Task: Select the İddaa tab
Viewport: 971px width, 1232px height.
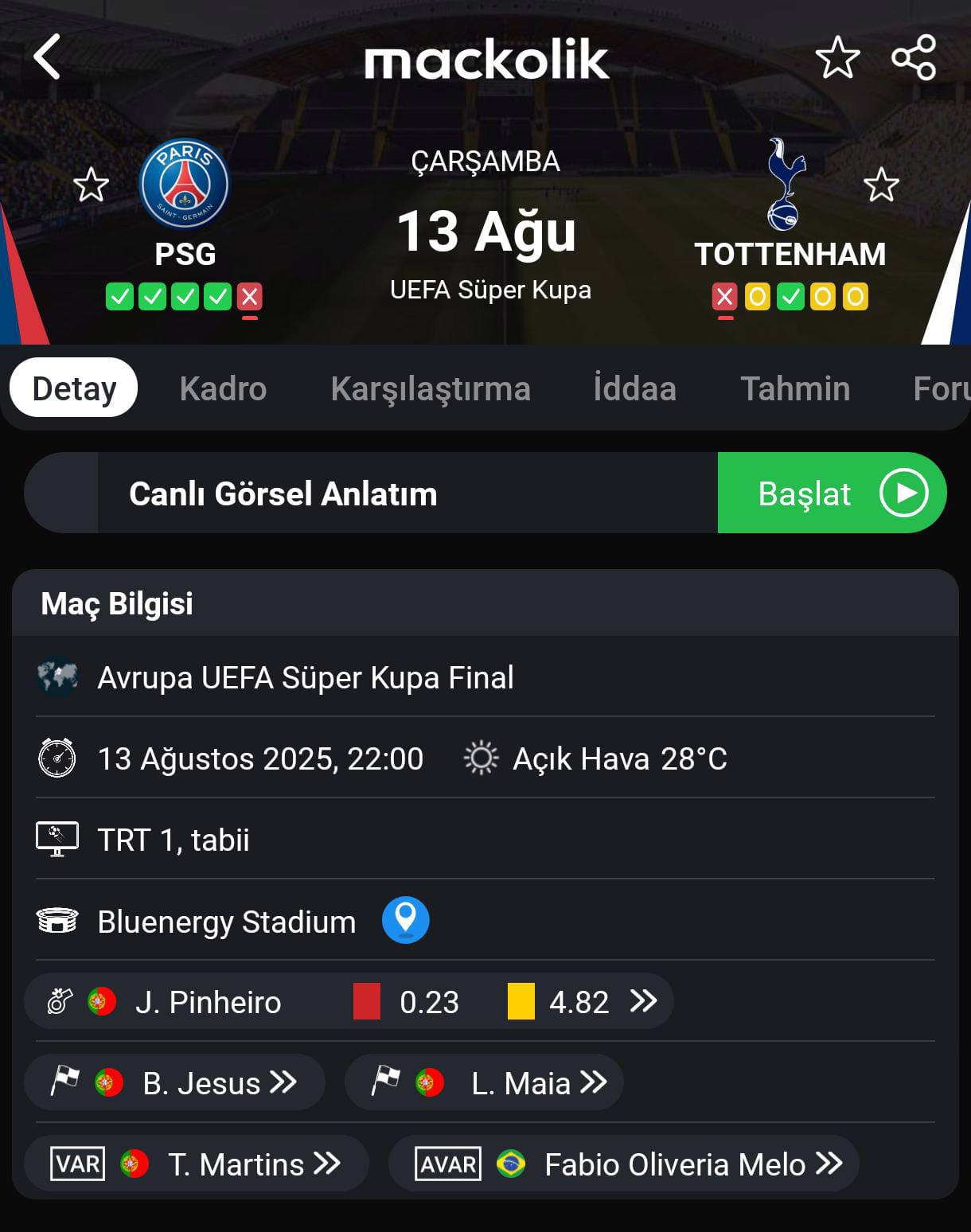Action: click(634, 389)
